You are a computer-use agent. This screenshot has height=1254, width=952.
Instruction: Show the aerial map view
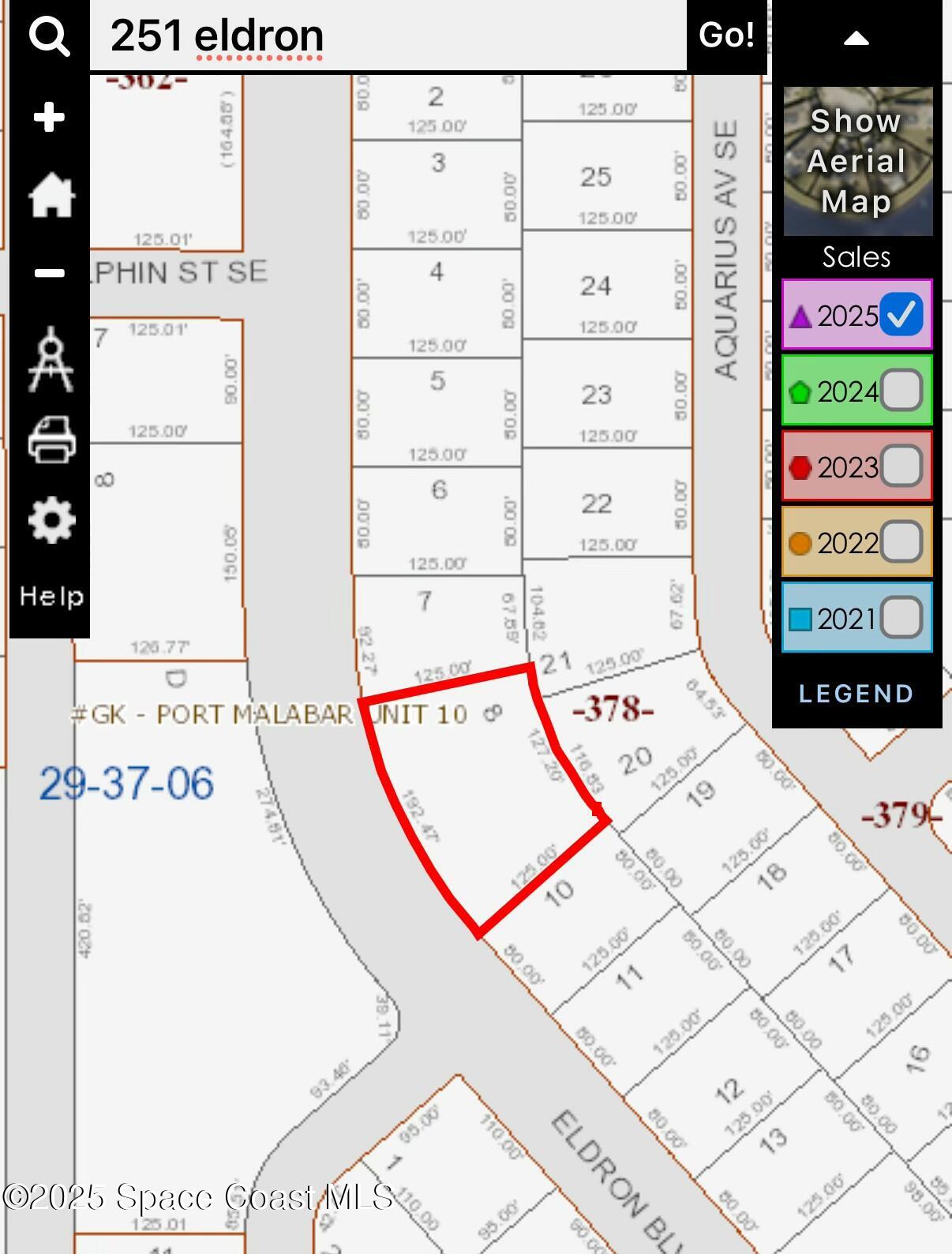click(x=857, y=161)
